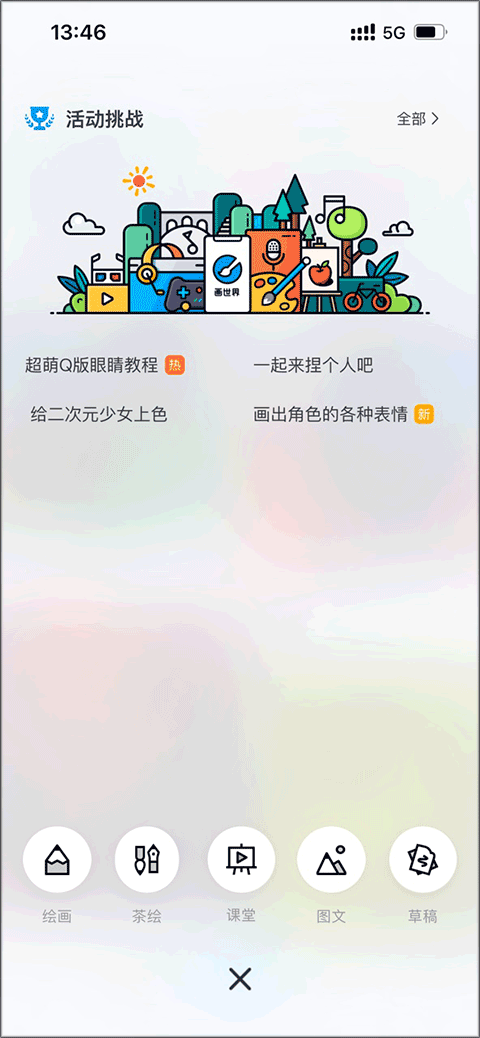Tap the 活动挑战 banner illustration
Viewport: 480px width, 1038px height.
tap(240, 241)
